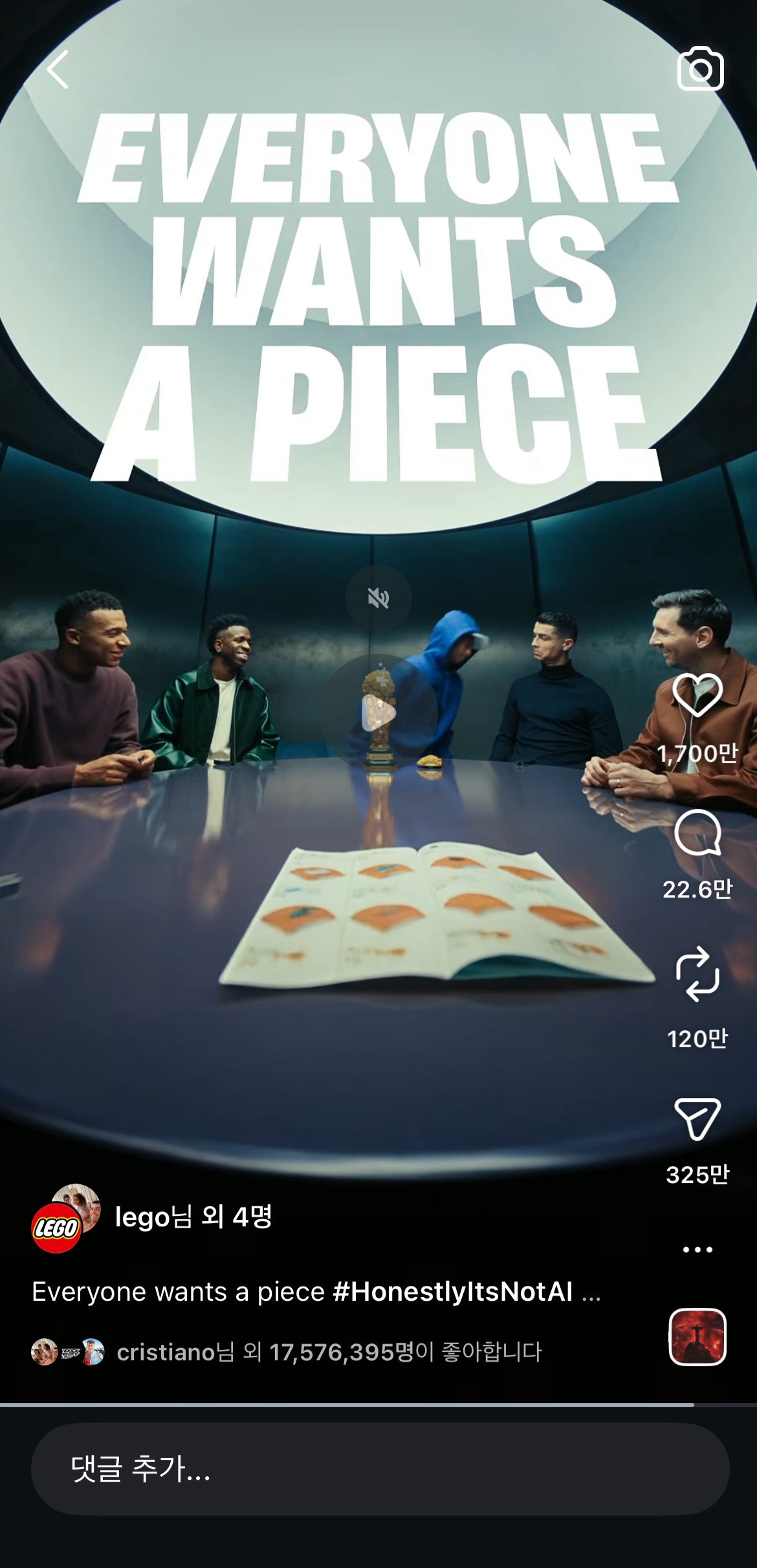Tap the 댓글 추가 comment field
The image size is (757, 1568).
[x=380, y=1469]
